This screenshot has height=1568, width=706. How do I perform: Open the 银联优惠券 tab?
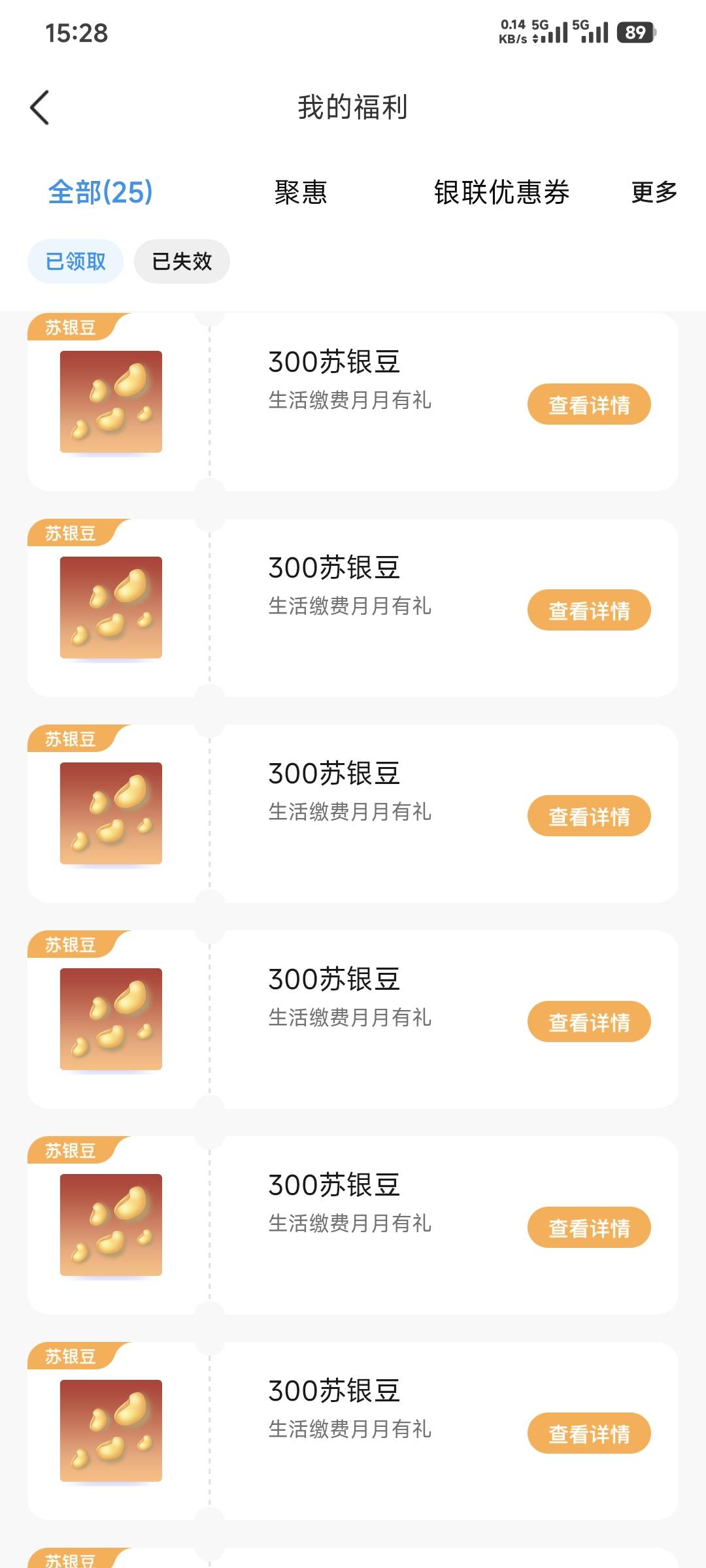point(501,193)
